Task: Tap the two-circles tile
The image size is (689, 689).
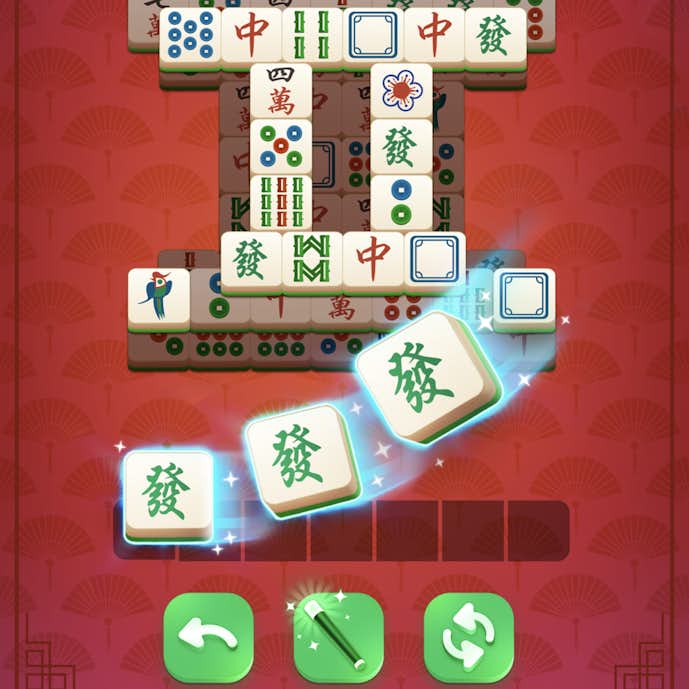Action: [x=401, y=201]
